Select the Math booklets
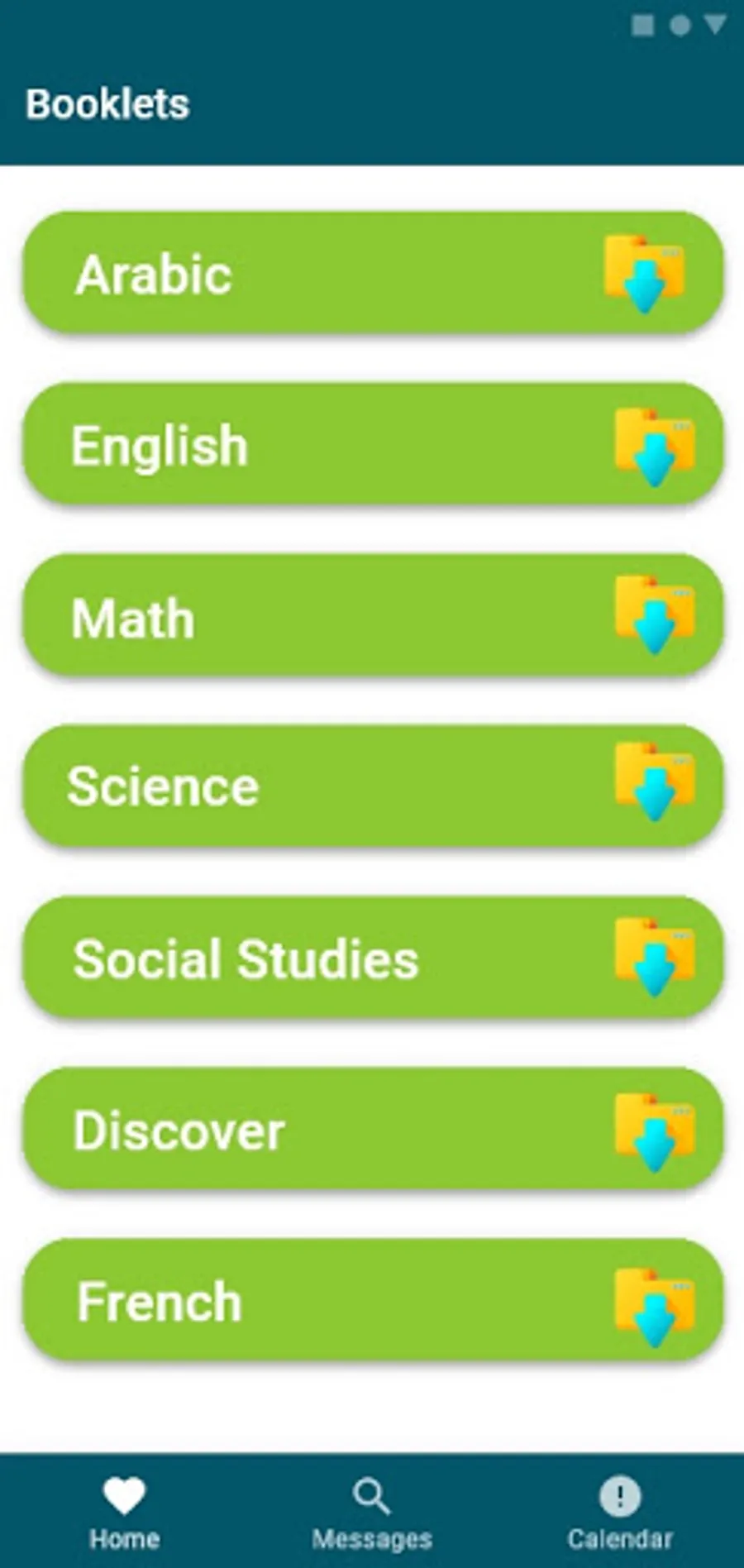The width and height of the screenshot is (744, 1568). click(373, 615)
